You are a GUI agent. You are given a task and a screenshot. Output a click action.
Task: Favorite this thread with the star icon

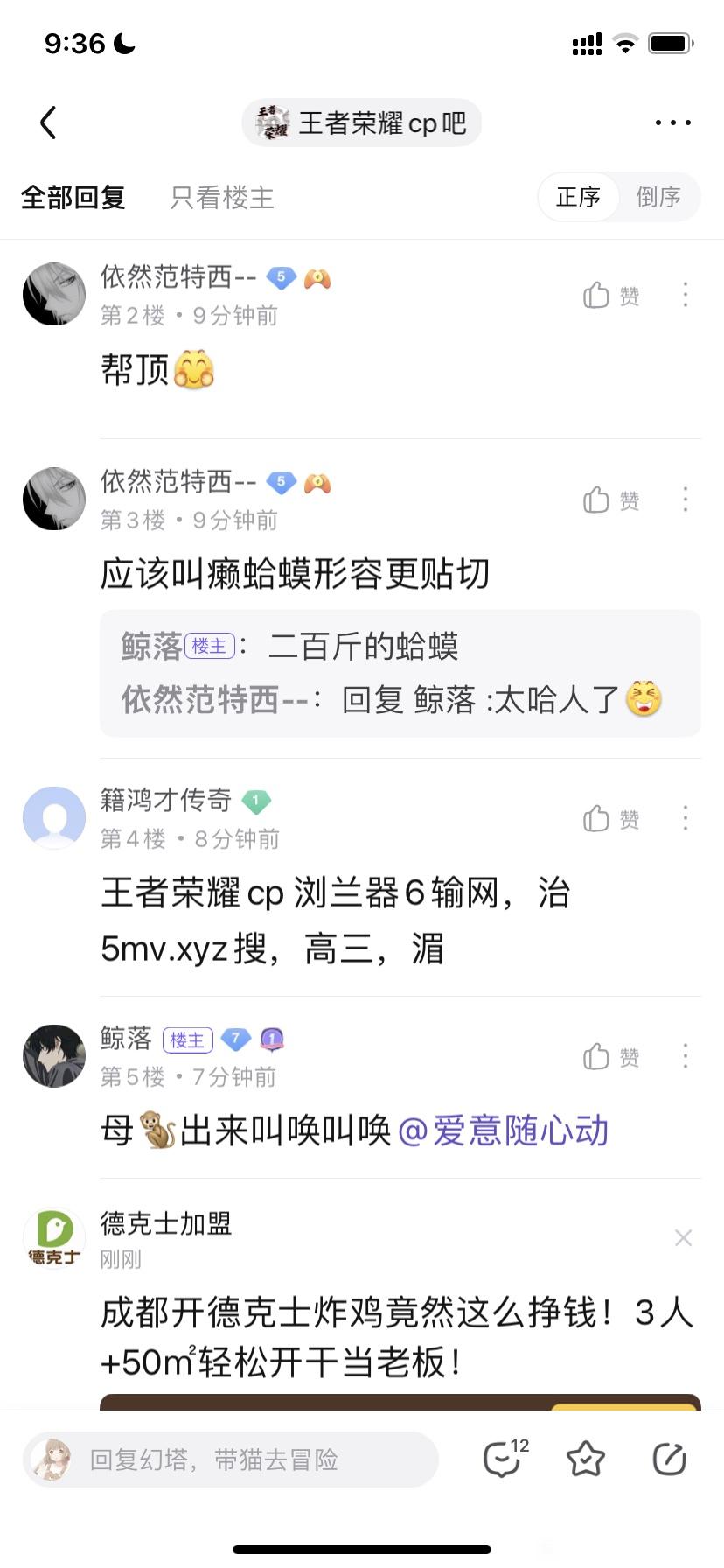pos(586,1459)
